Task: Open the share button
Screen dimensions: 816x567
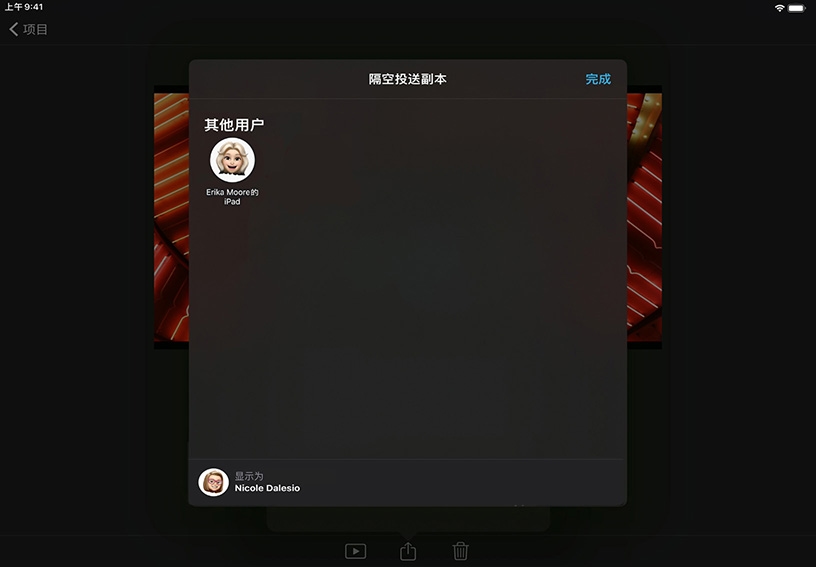Action: [x=408, y=551]
